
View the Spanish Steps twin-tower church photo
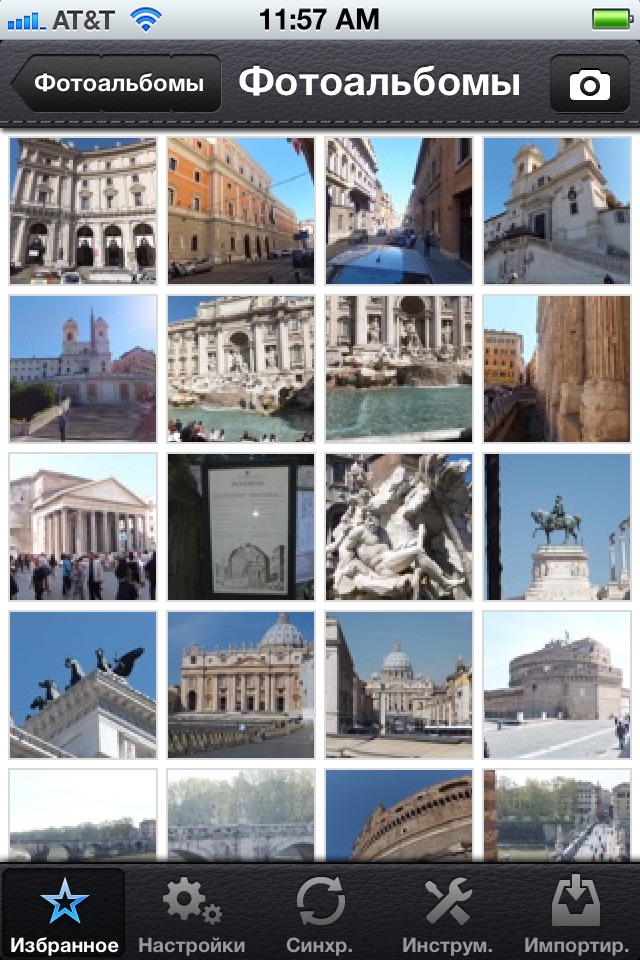pyautogui.click(x=83, y=369)
